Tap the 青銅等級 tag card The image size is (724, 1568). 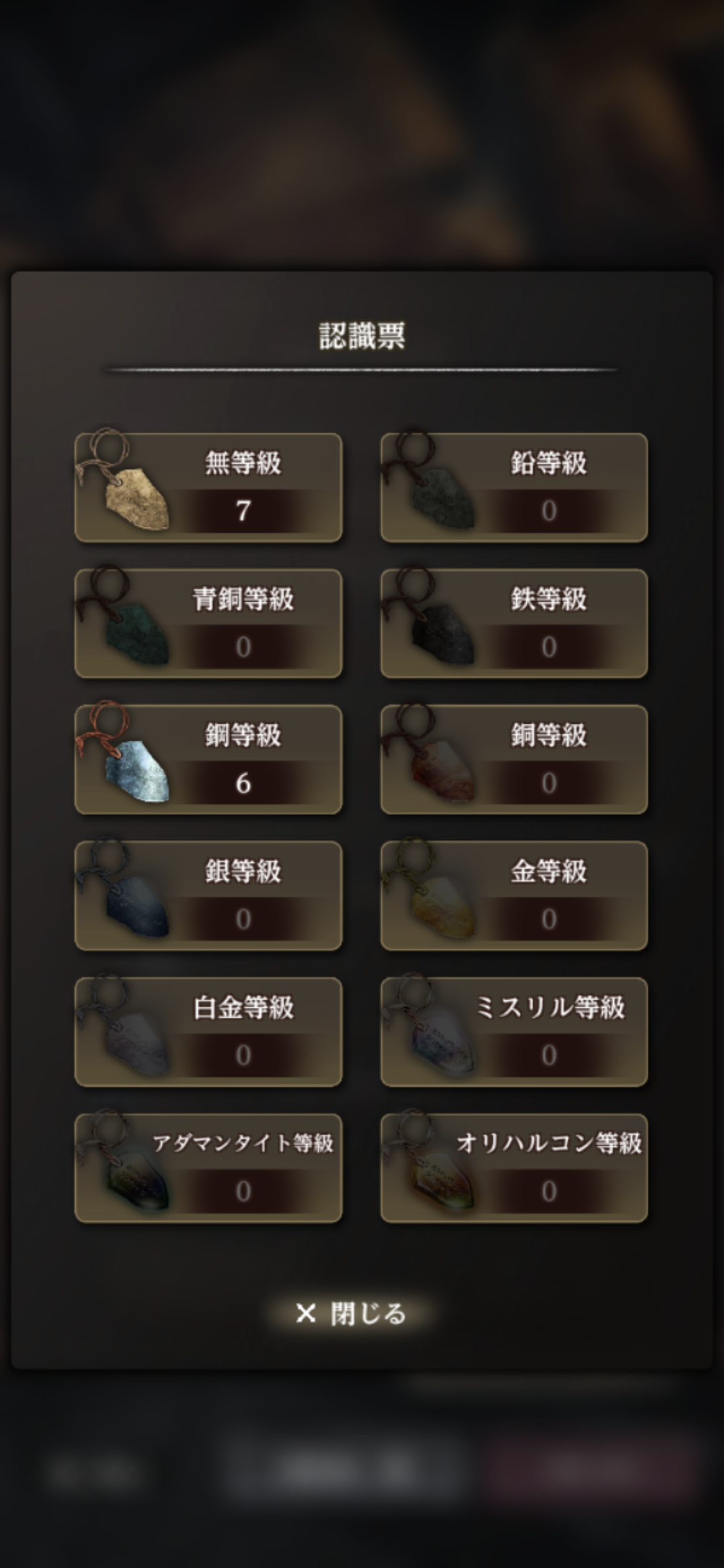(208, 624)
